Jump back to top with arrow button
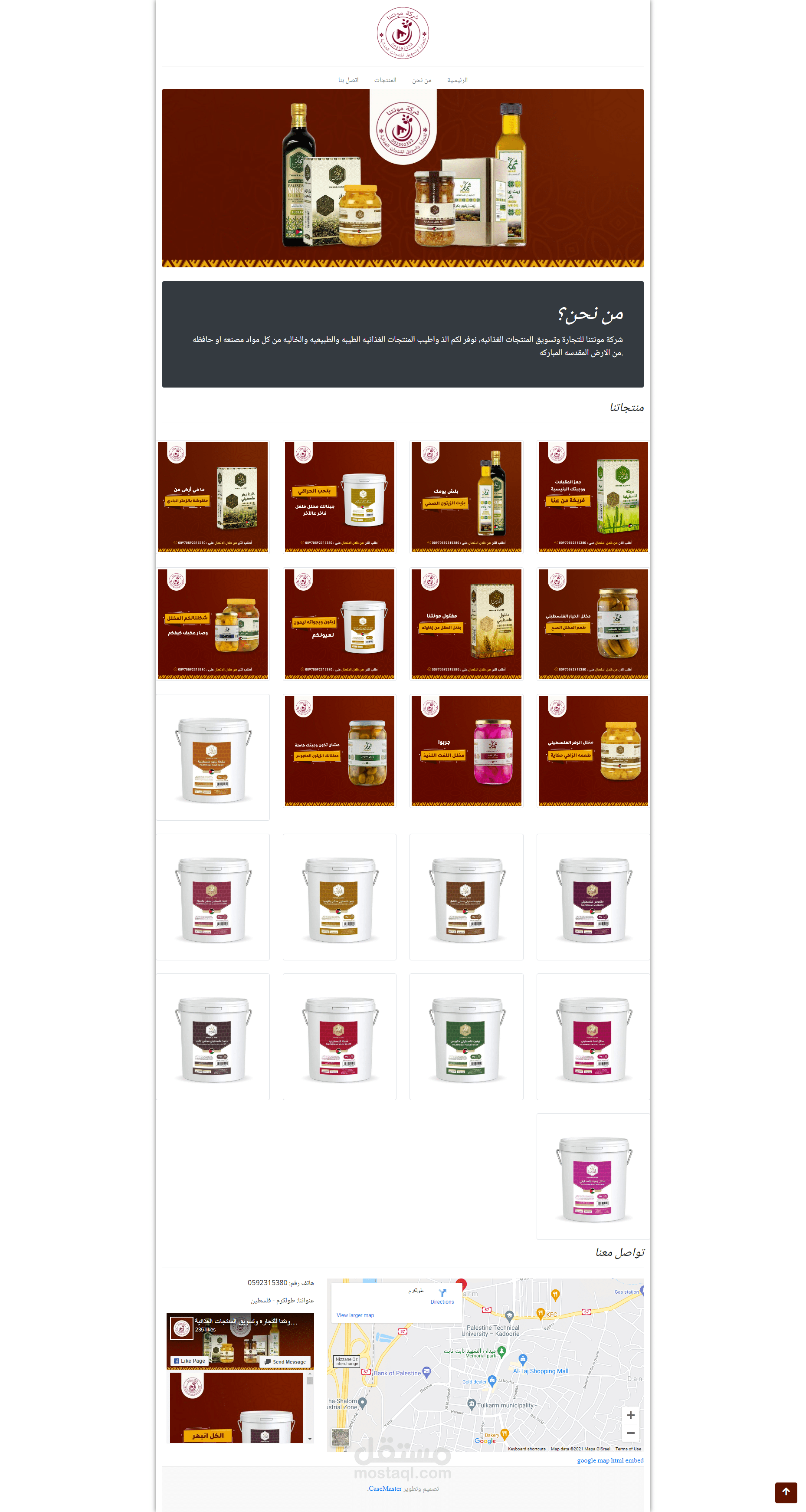 tap(786, 1492)
